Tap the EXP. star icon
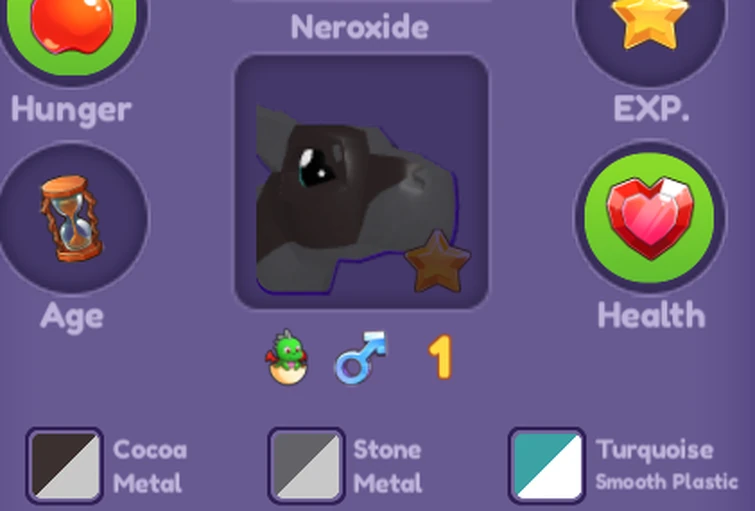 pyautogui.click(x=649, y=22)
